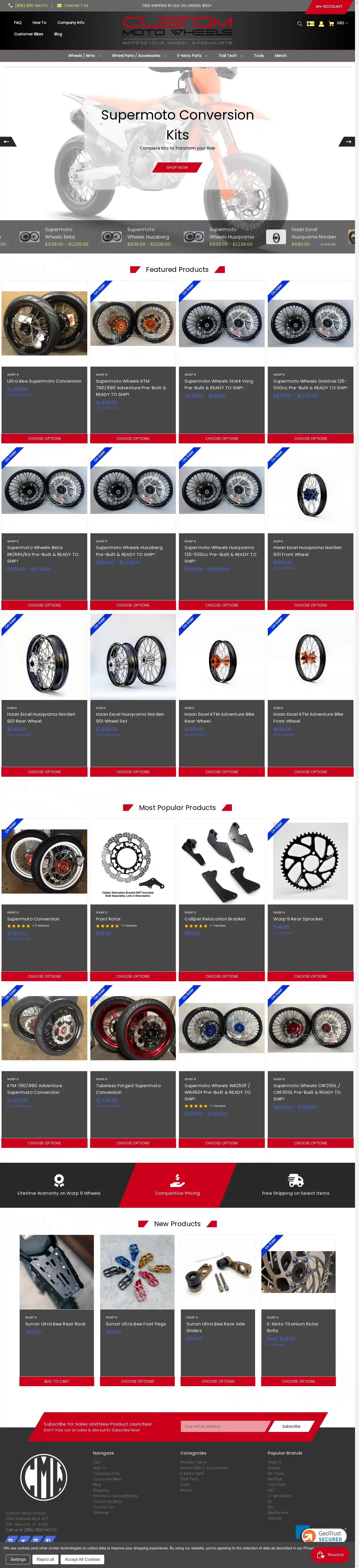The image size is (359, 1568).
Task: Open the USD currency dropdown
Action: click(343, 23)
